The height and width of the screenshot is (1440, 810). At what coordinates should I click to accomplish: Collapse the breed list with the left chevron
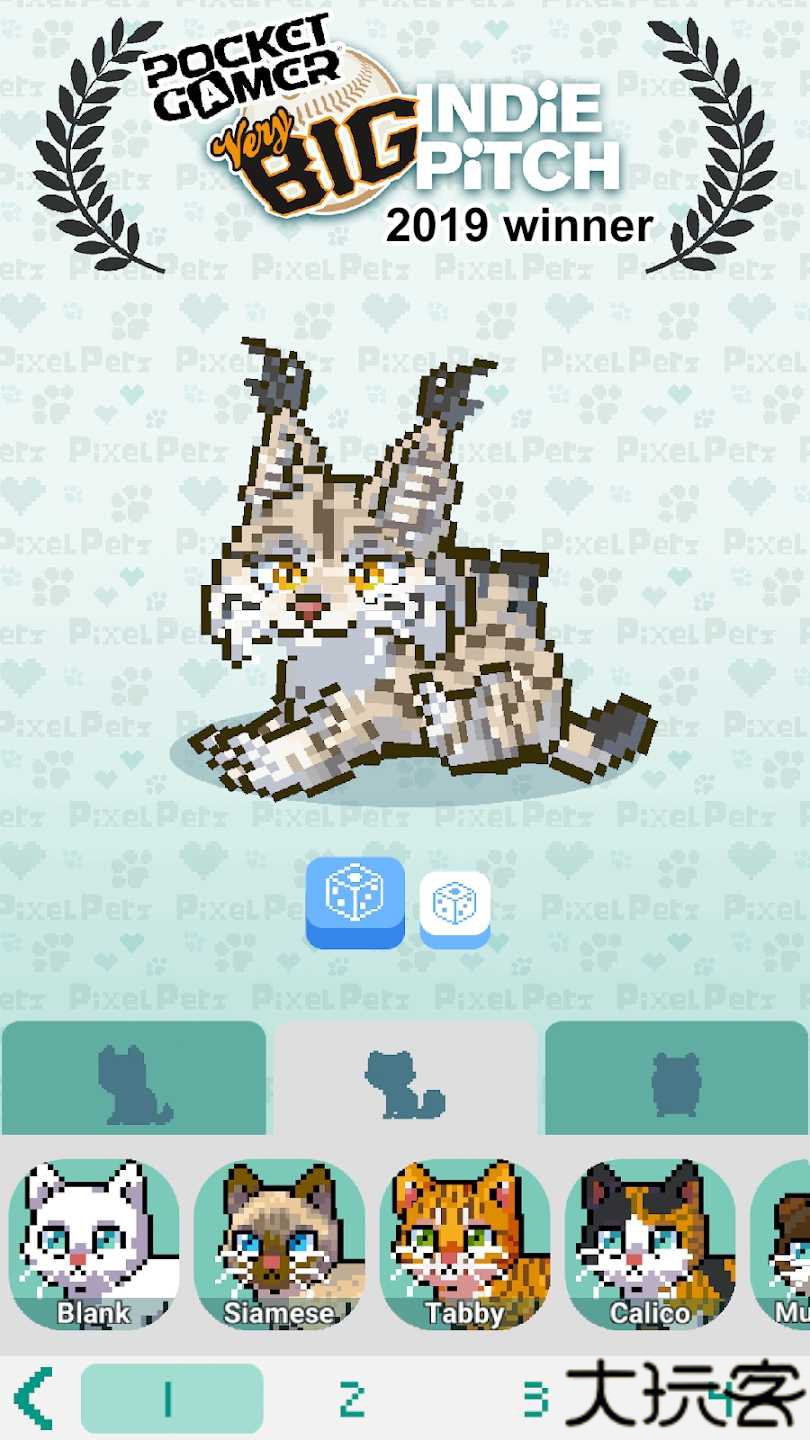pyautogui.click(x=33, y=1397)
